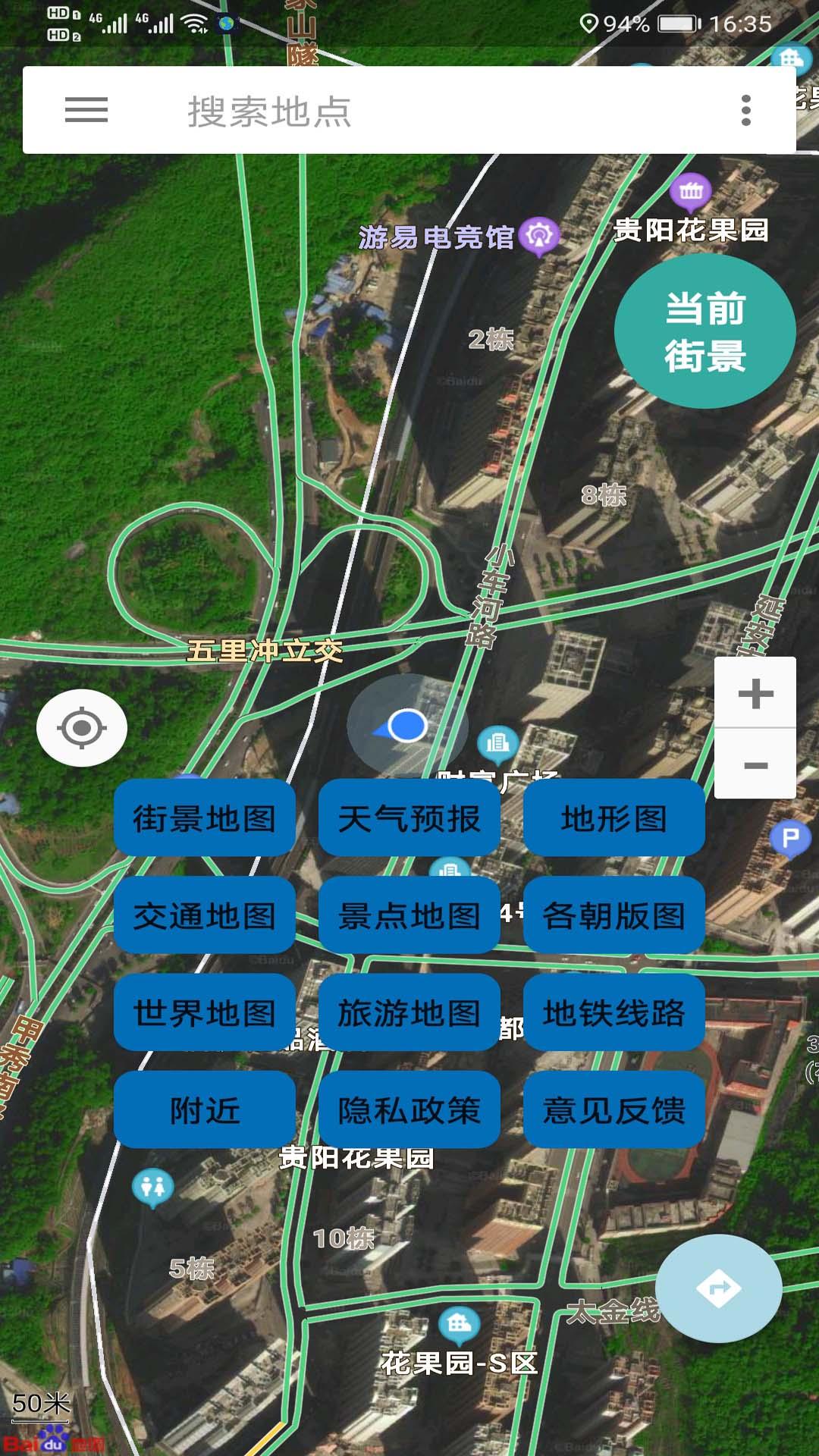Zoom in with the plus button
Screen dimensions: 819x1456
(x=755, y=693)
